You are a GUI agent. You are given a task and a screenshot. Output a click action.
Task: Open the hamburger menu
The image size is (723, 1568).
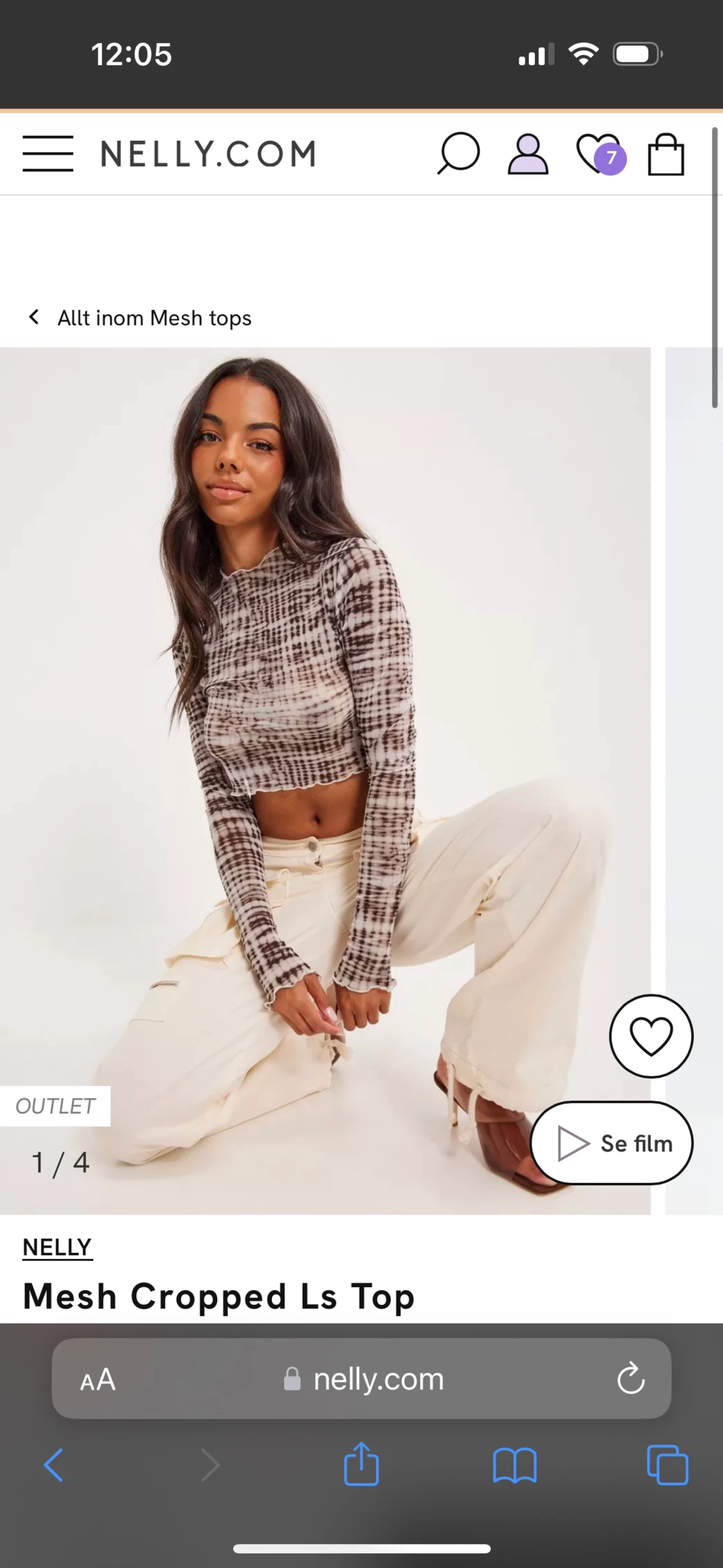click(x=48, y=154)
